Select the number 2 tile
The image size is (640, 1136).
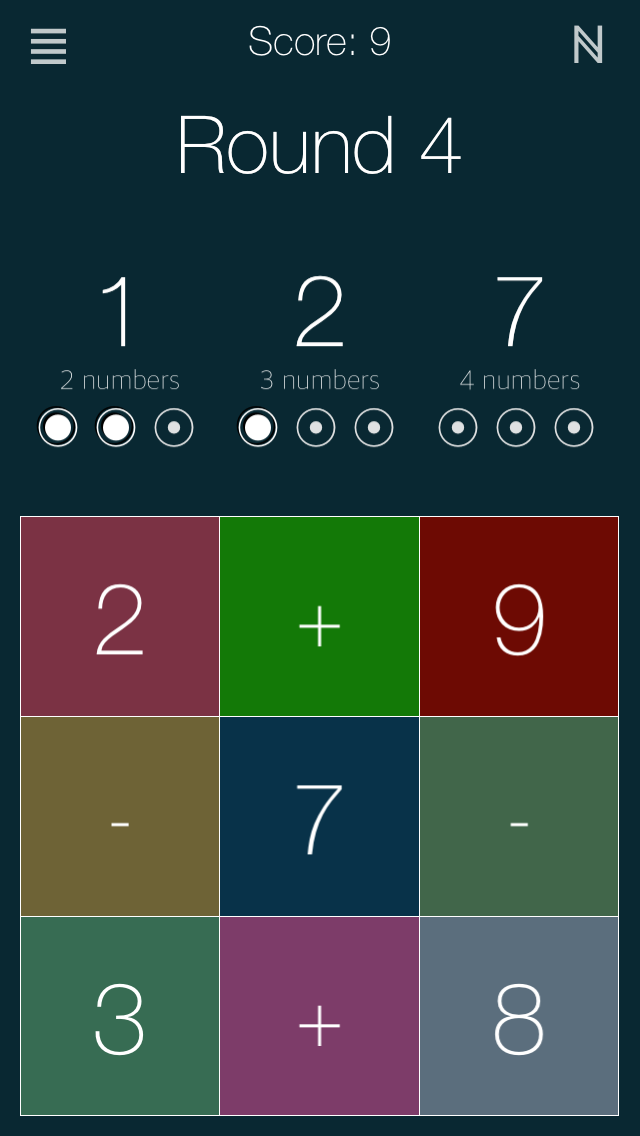coord(120,617)
